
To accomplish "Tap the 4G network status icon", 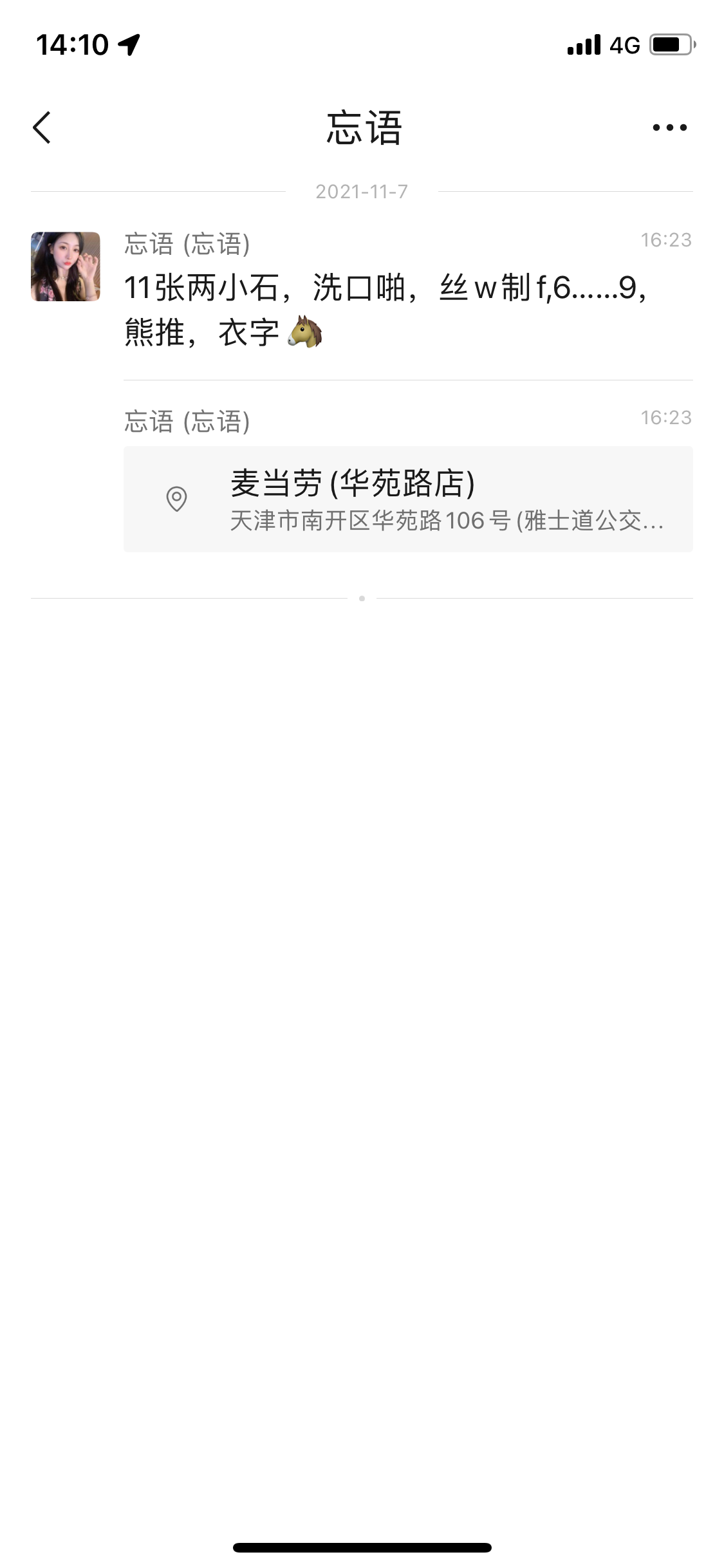I will click(624, 44).
